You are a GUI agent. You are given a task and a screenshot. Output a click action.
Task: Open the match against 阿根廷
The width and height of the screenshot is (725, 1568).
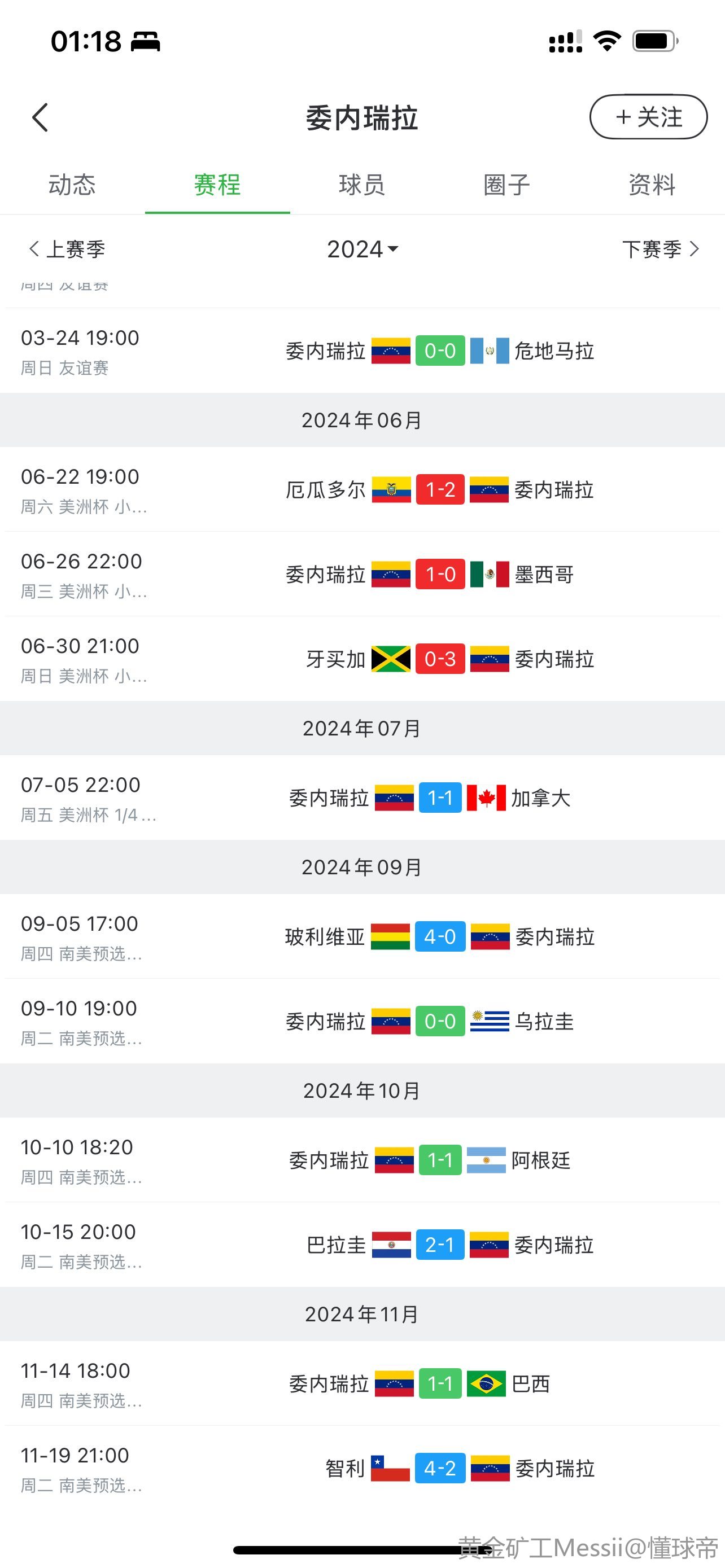(x=362, y=1159)
